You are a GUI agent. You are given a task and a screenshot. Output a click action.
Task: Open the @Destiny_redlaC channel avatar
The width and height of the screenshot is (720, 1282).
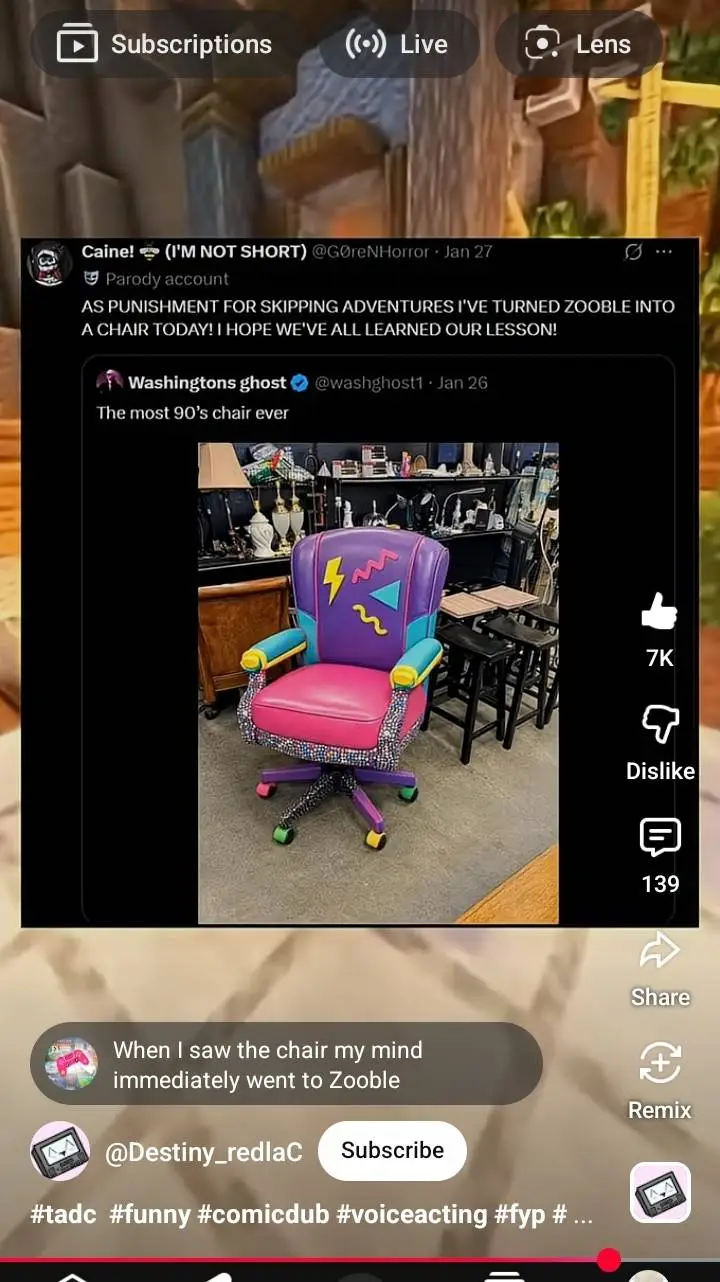point(60,1152)
